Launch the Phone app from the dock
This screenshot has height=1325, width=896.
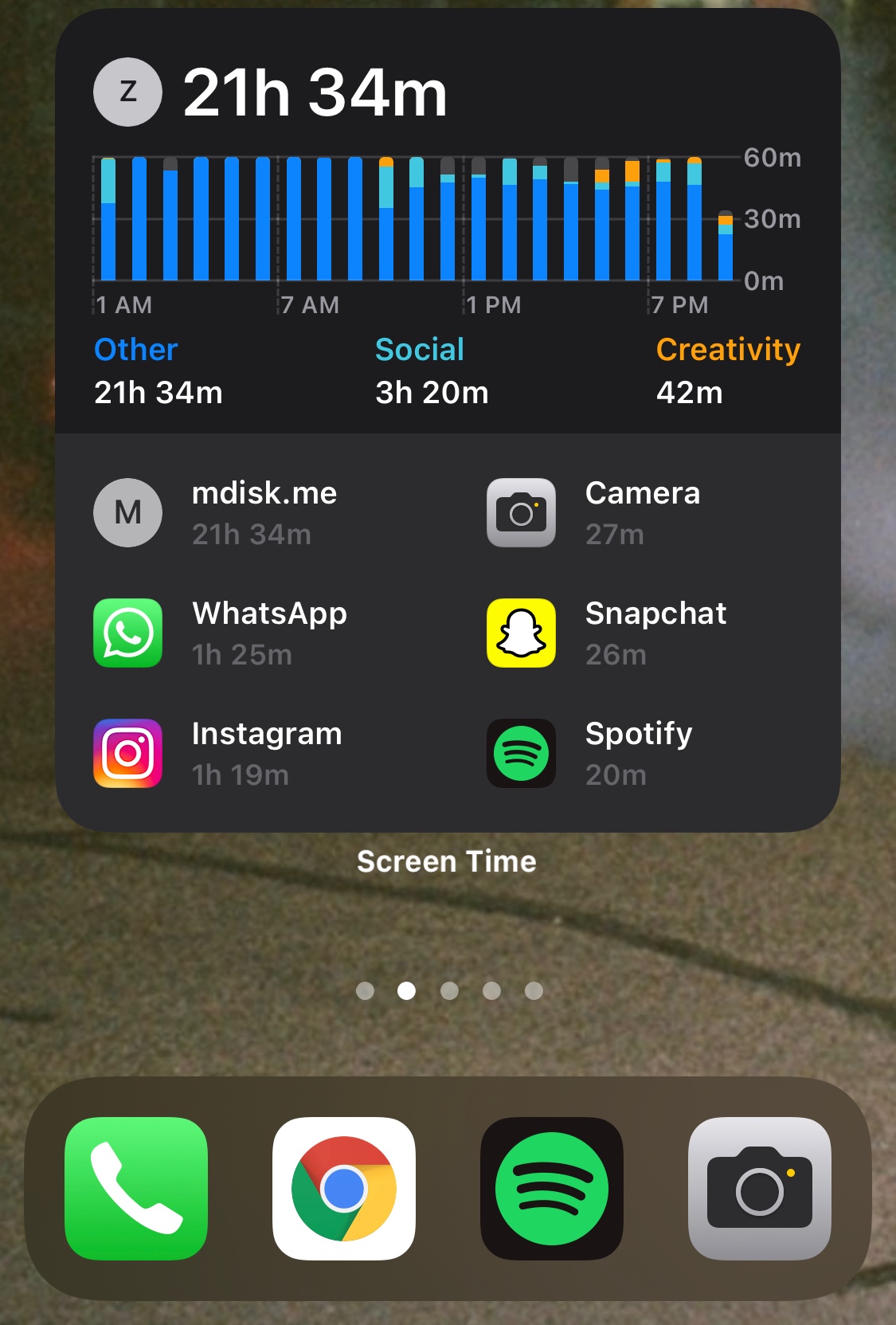136,1188
